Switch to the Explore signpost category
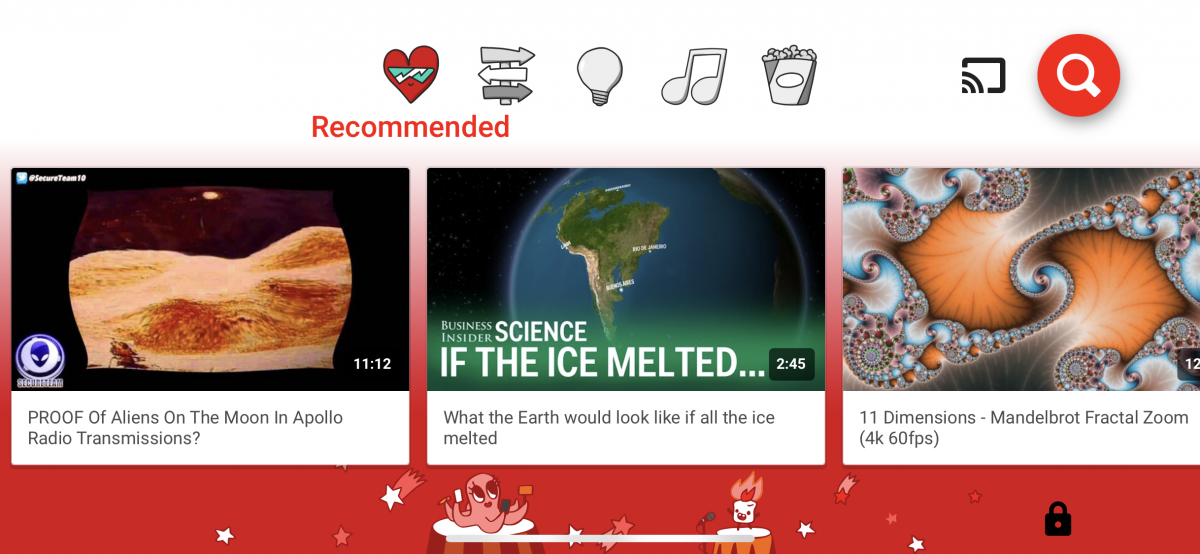This screenshot has height=554, width=1200. pyautogui.click(x=507, y=75)
